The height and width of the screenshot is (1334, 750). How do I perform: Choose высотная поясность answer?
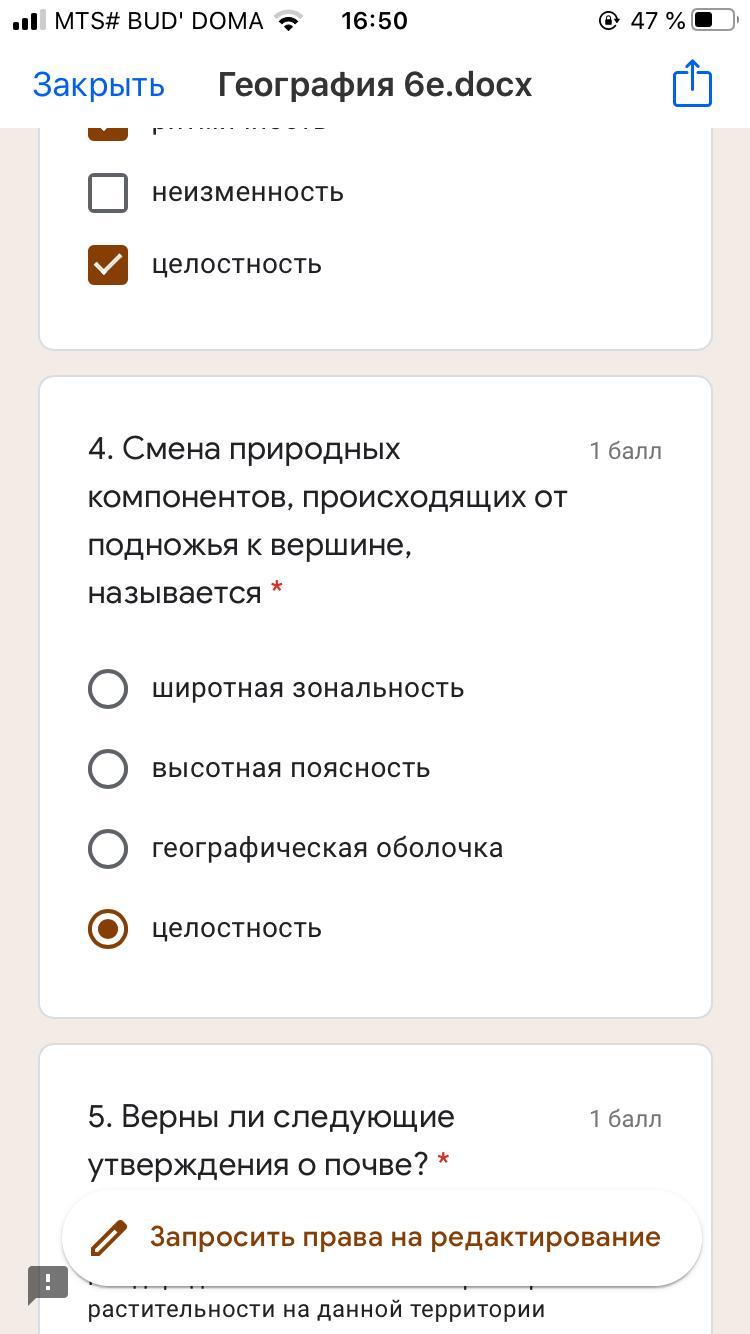point(108,768)
